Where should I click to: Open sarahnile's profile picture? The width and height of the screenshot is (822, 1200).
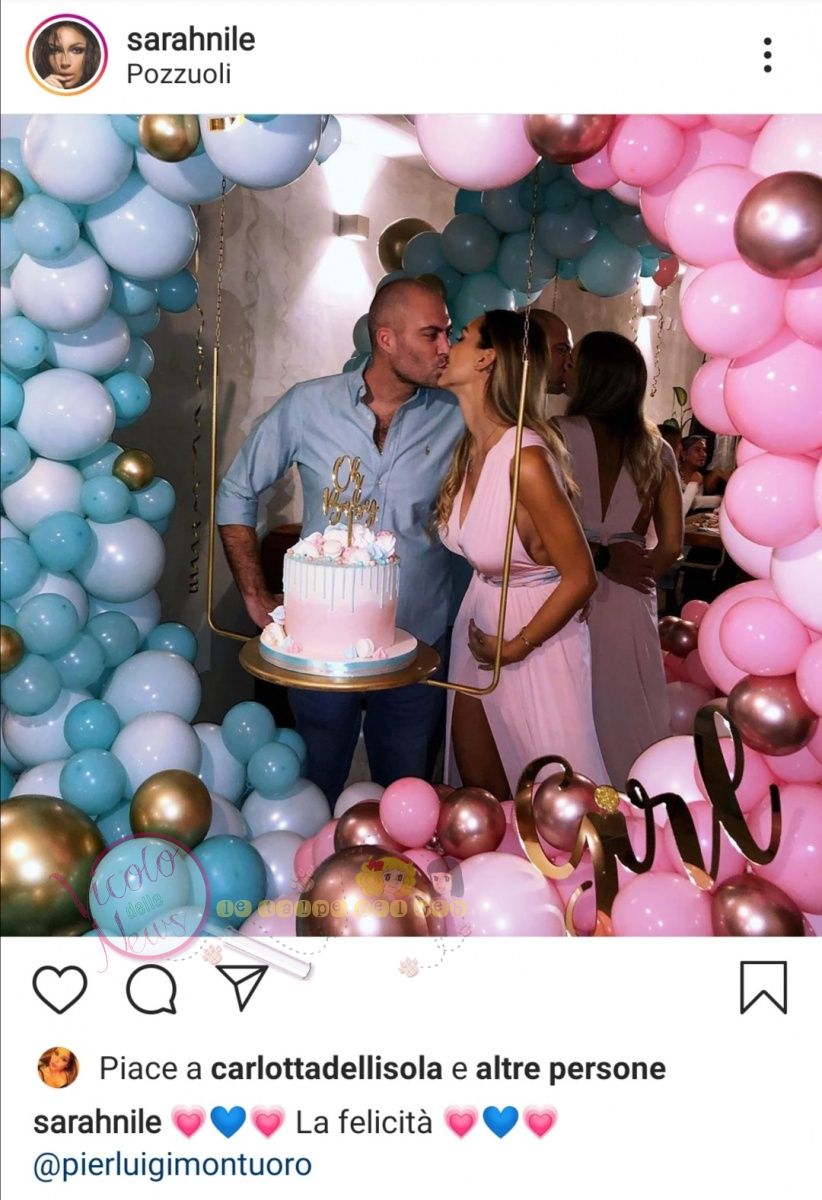pos(66,55)
